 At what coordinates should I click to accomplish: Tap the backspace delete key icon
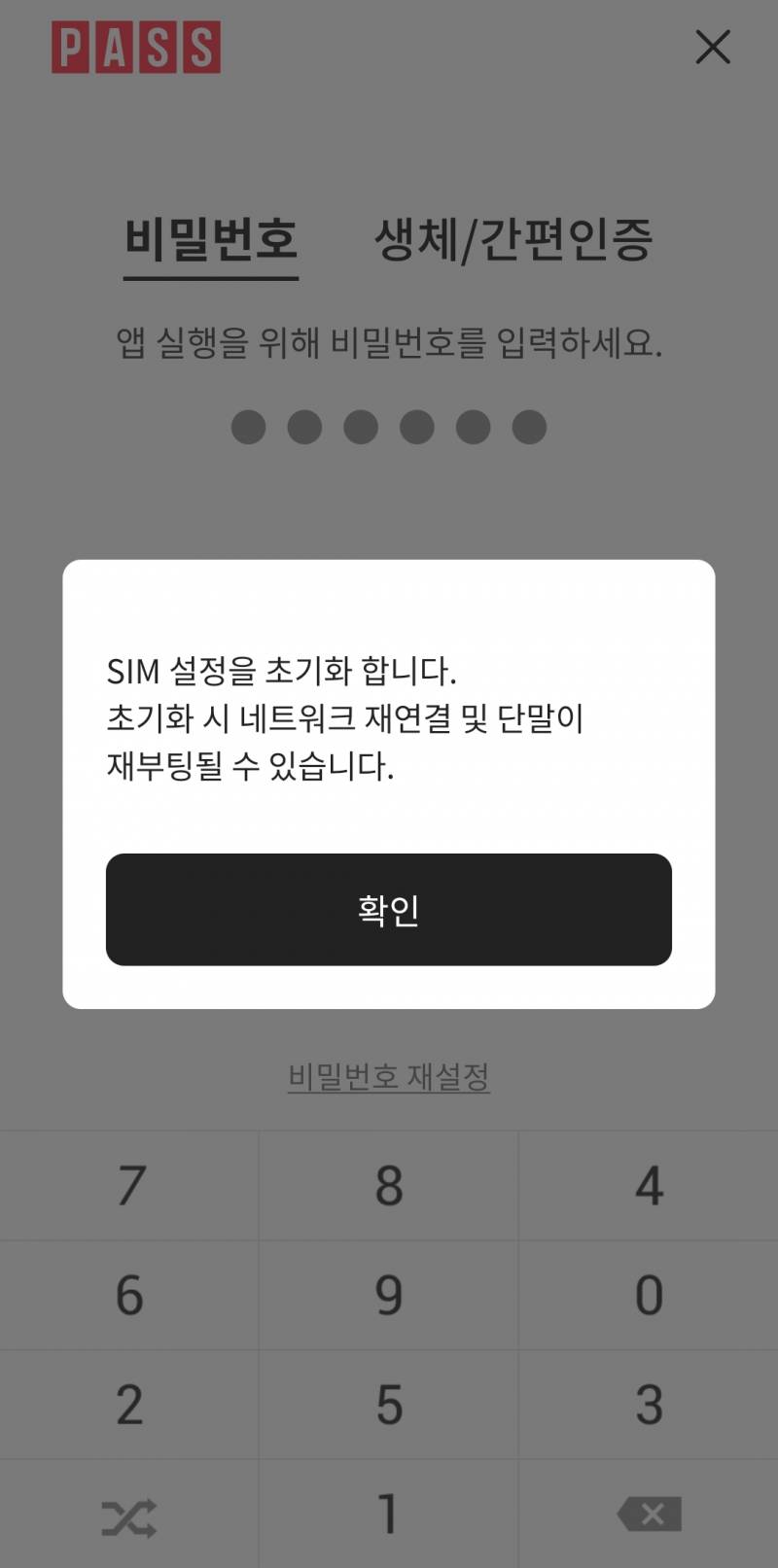point(648,1513)
